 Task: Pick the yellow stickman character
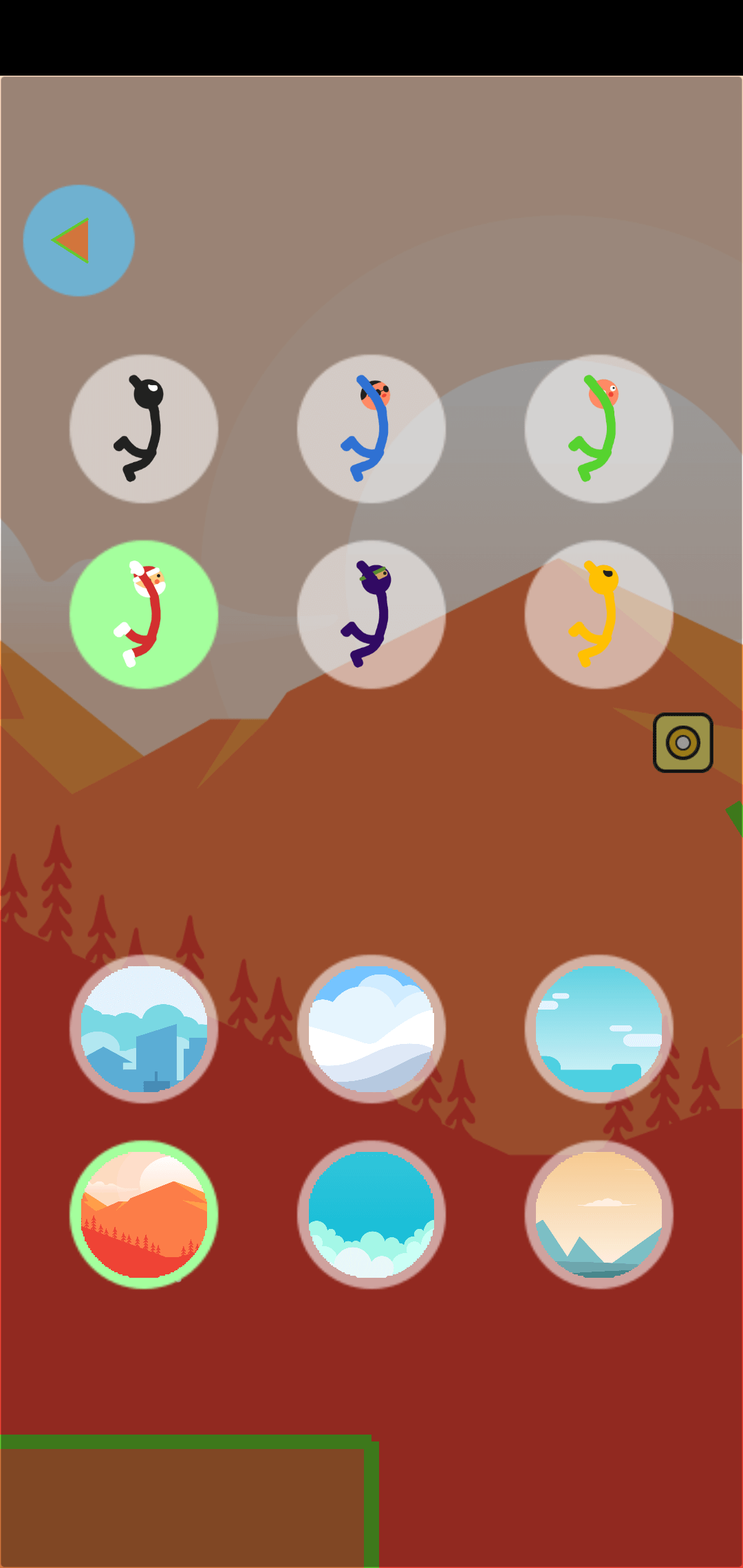(599, 614)
